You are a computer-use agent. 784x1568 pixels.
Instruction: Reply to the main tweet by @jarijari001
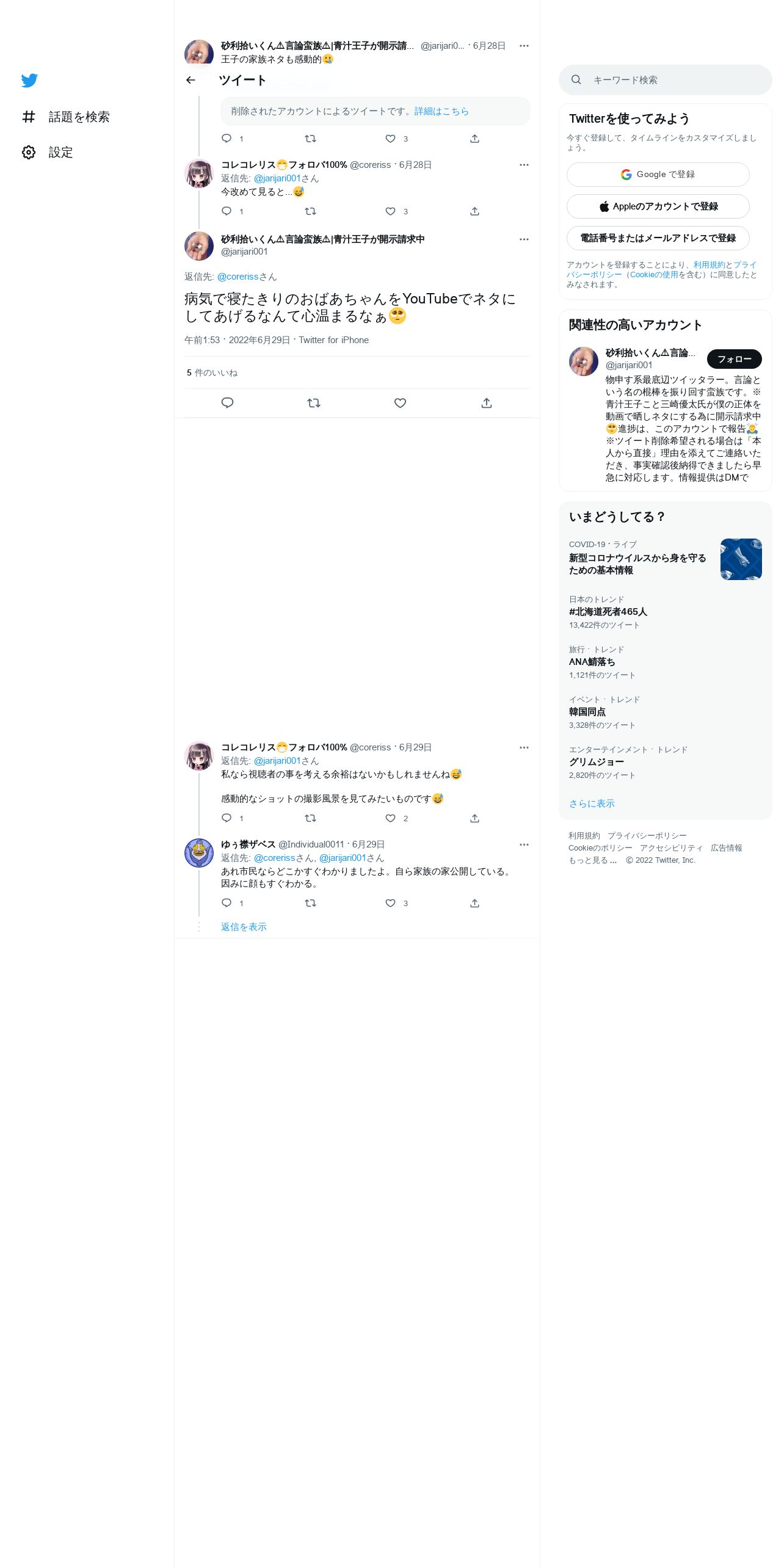click(227, 403)
